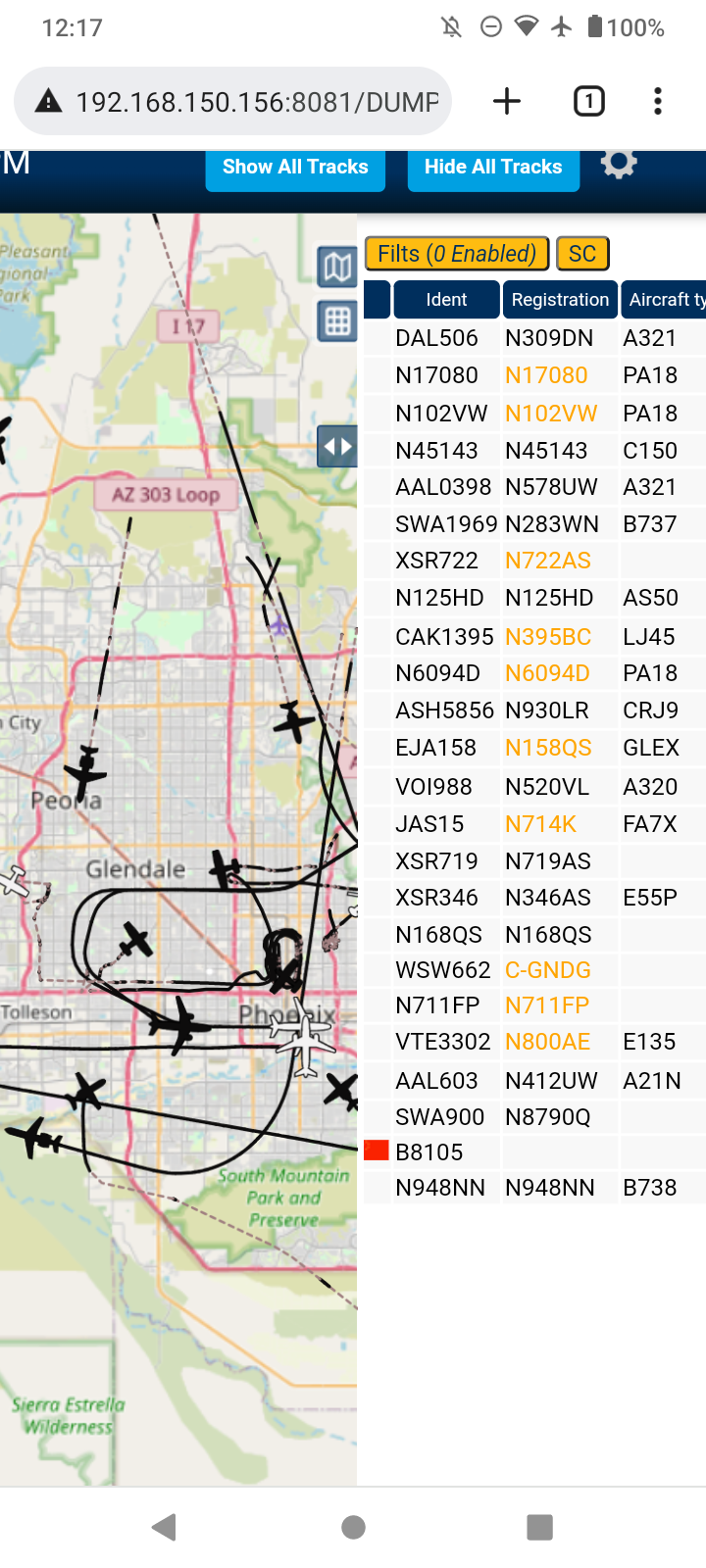
Task: Select the DAL506 aircraft row
Action: pos(534,338)
